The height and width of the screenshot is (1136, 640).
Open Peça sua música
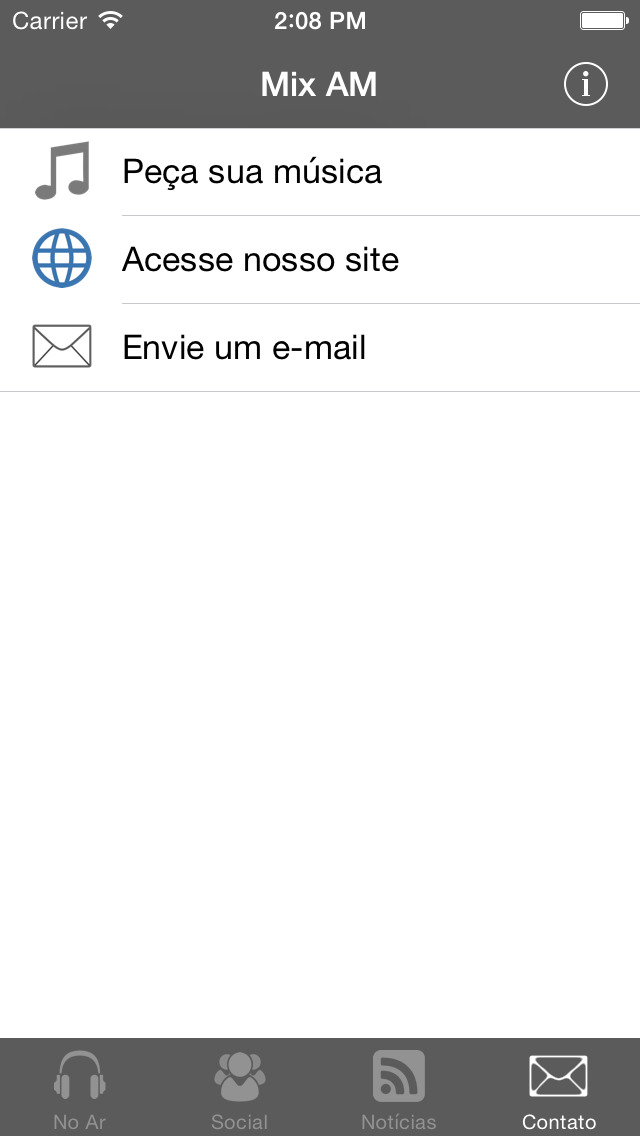click(x=320, y=172)
